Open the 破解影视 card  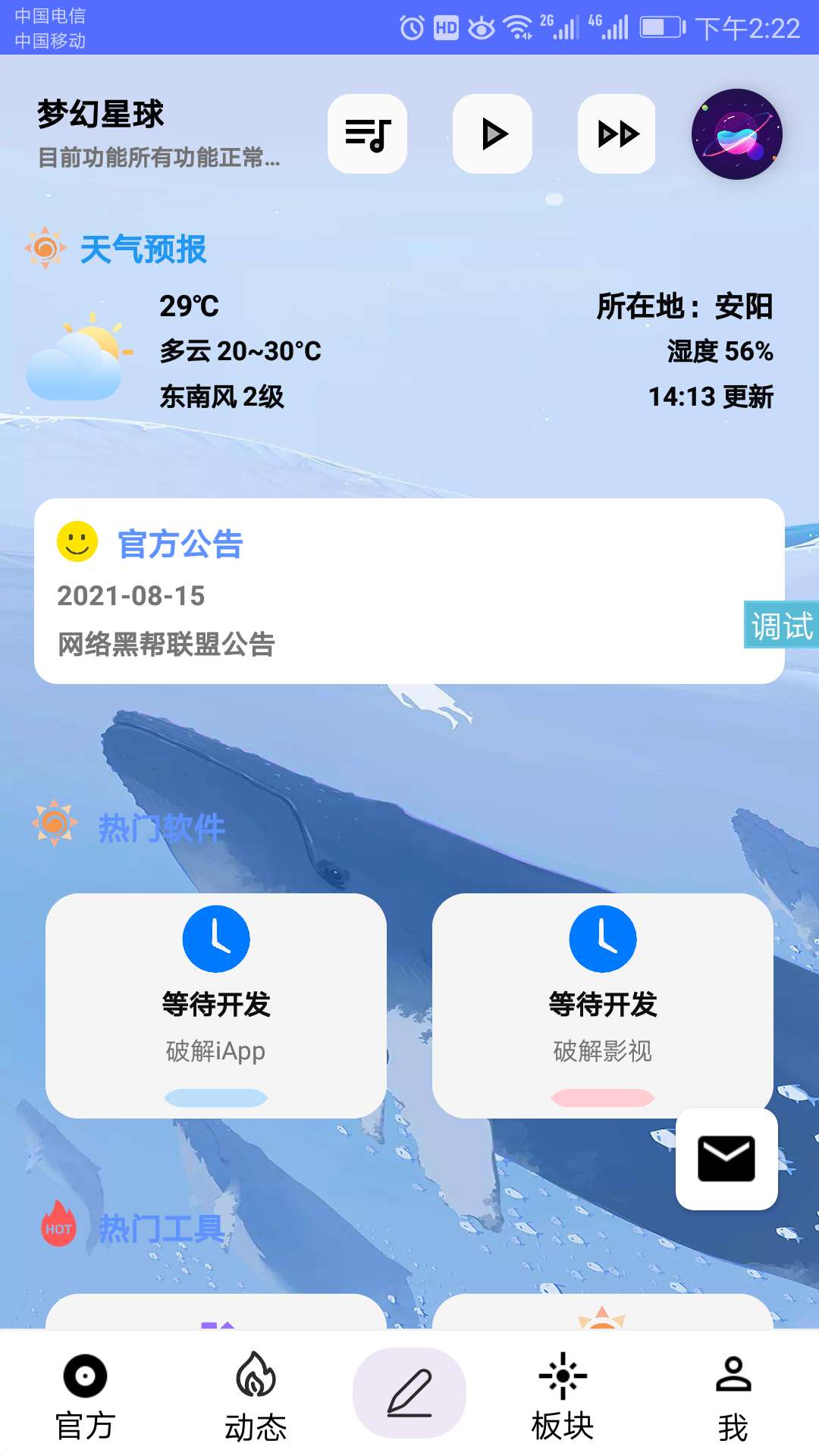click(x=603, y=1005)
